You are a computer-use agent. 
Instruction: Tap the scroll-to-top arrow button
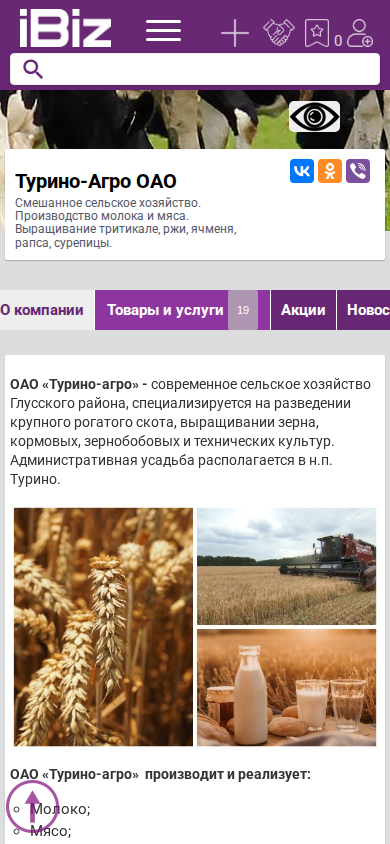click(32, 806)
